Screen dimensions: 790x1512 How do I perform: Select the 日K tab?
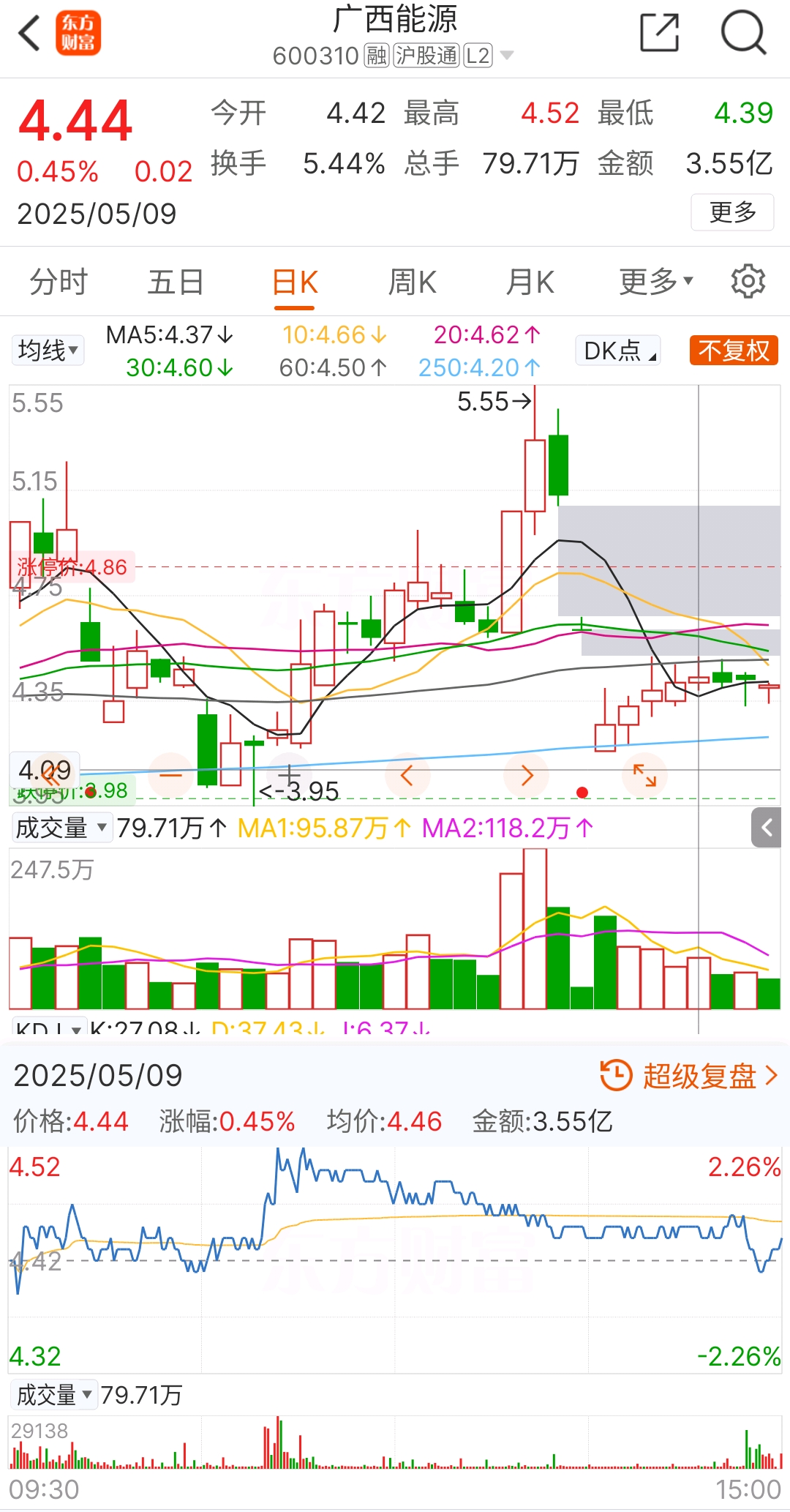[295, 282]
